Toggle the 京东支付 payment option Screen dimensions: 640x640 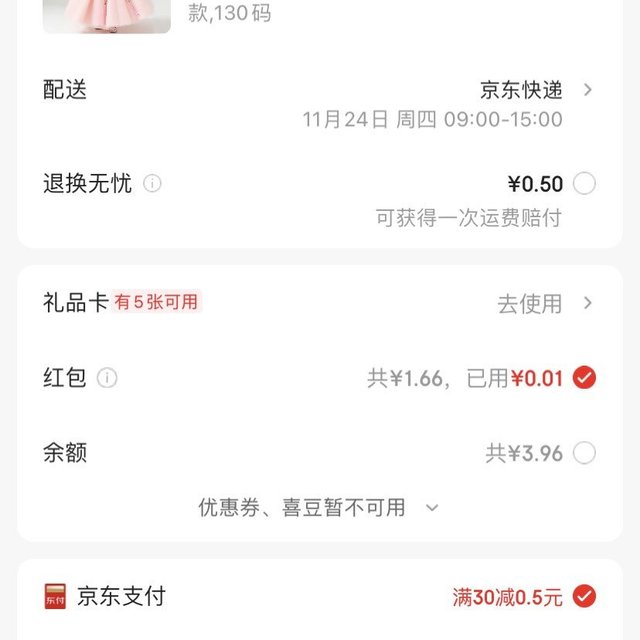point(584,597)
